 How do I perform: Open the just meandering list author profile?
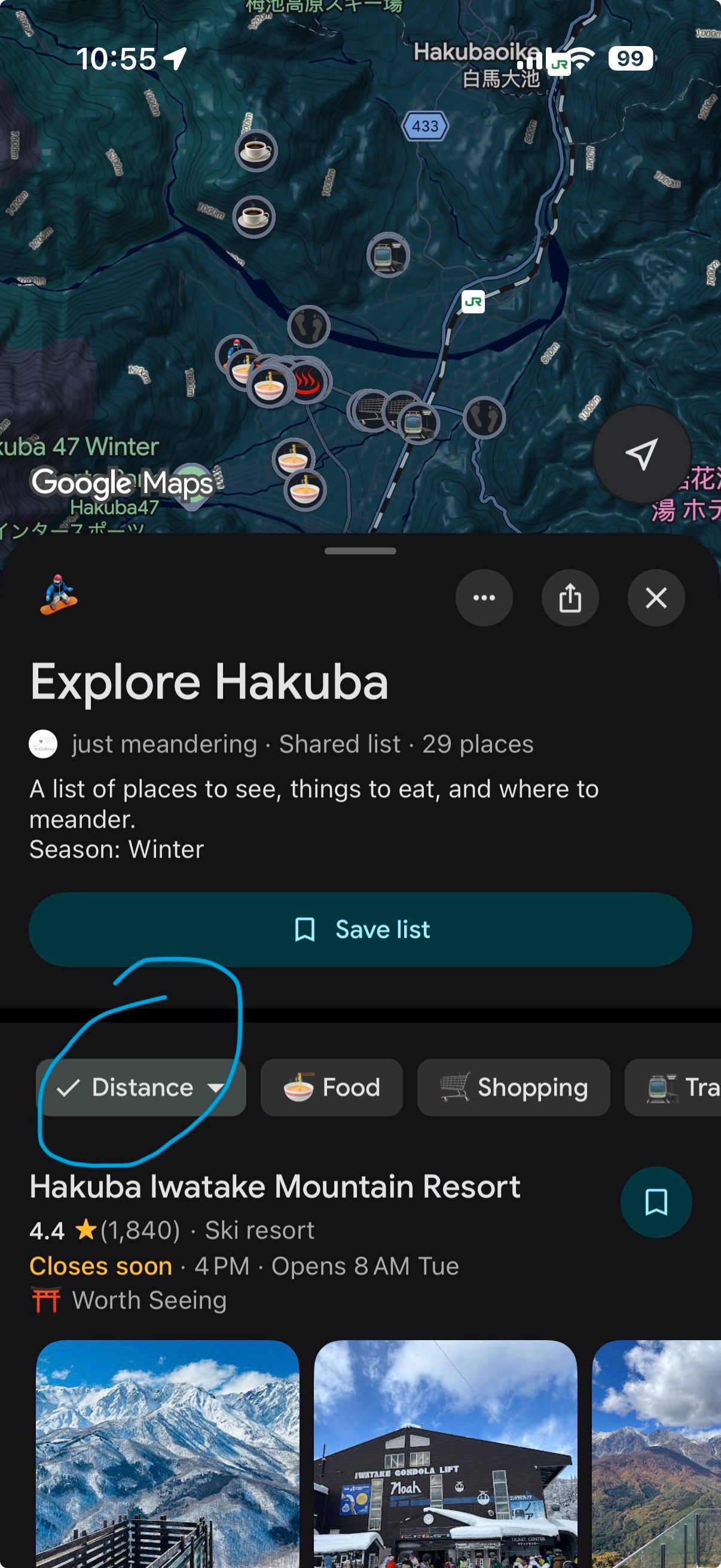point(164,744)
